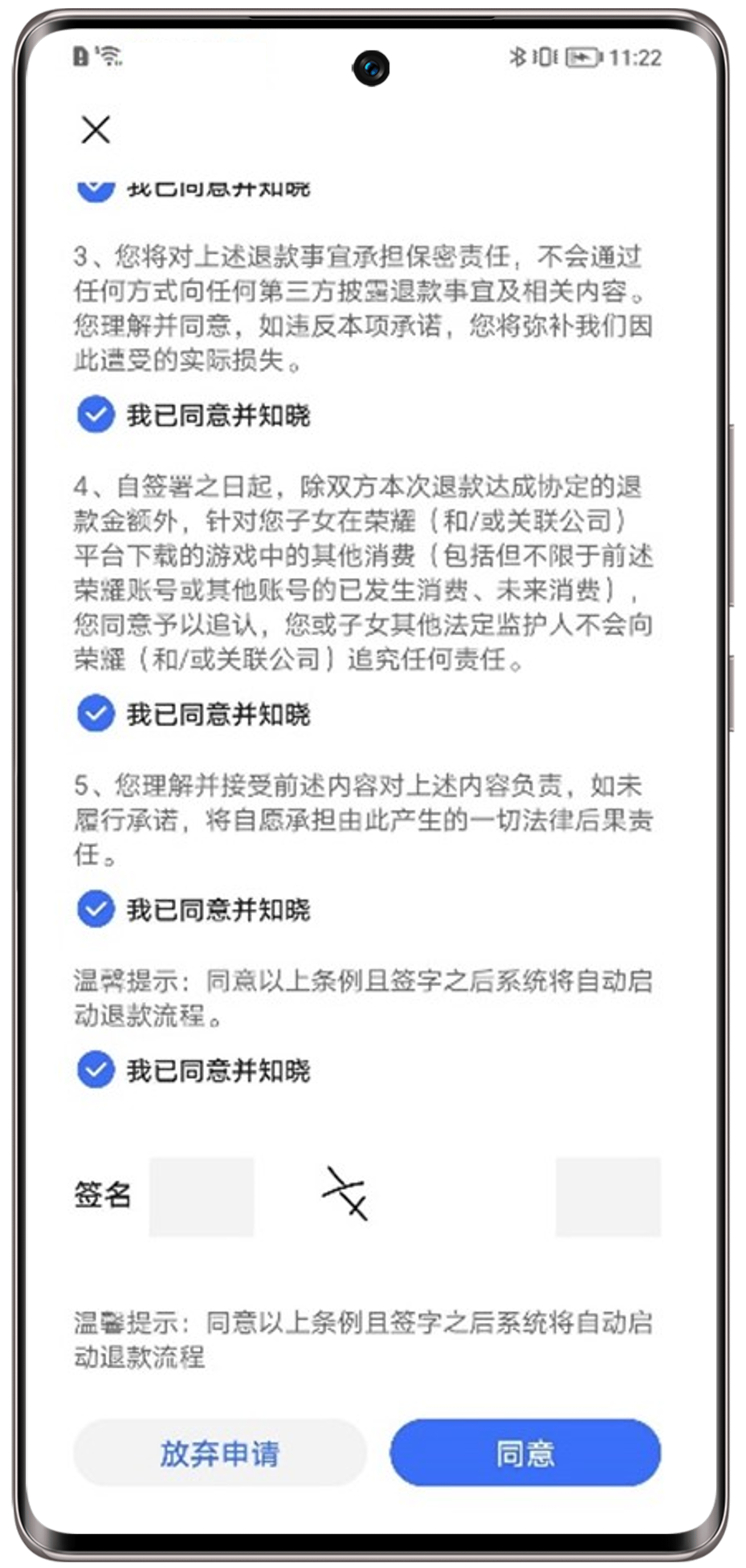The width and height of the screenshot is (746, 1568).
Task: Toggle the agreement checkbox under clause 4
Action: (x=96, y=713)
